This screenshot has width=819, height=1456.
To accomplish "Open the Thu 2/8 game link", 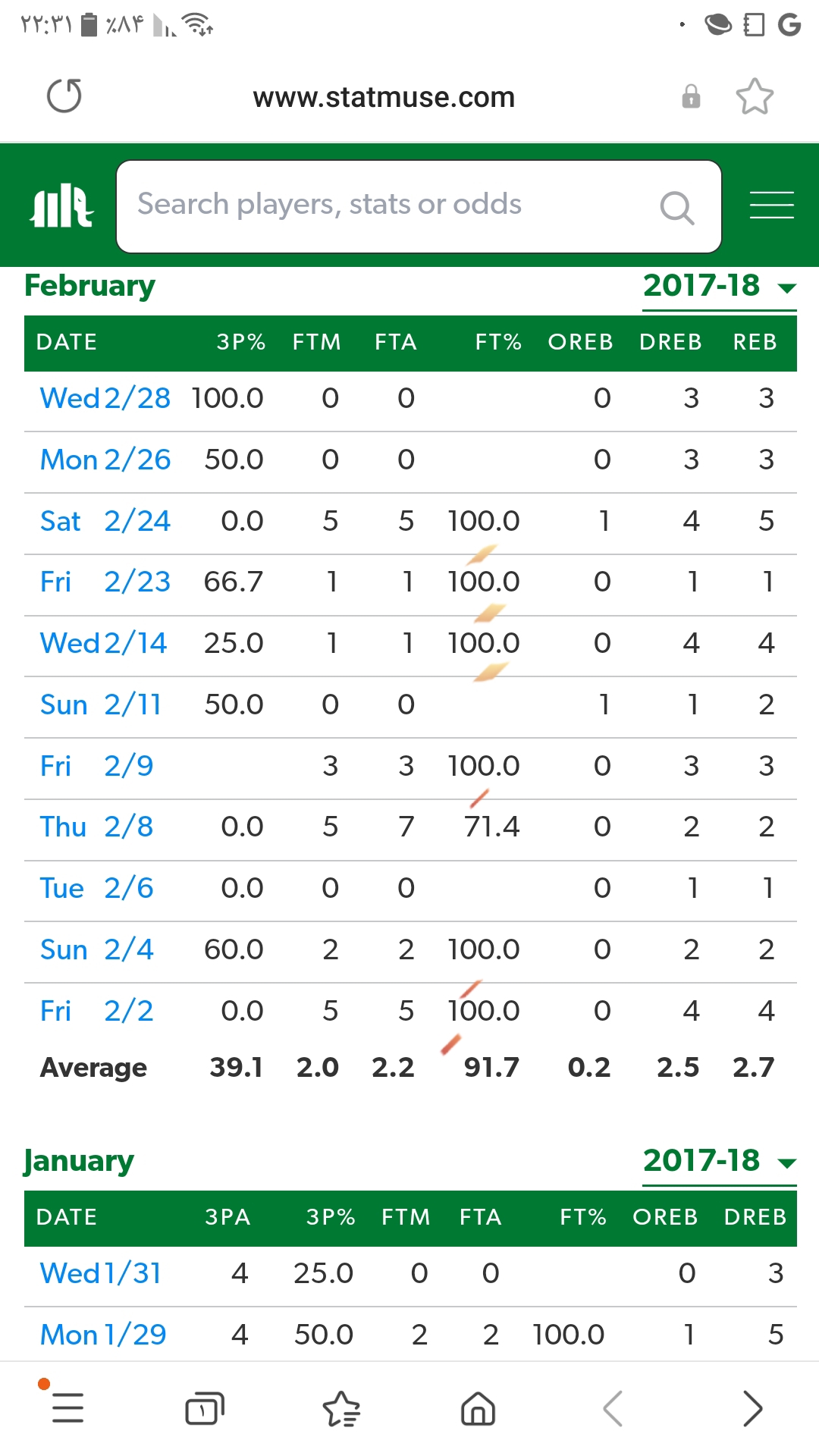I will click(96, 827).
